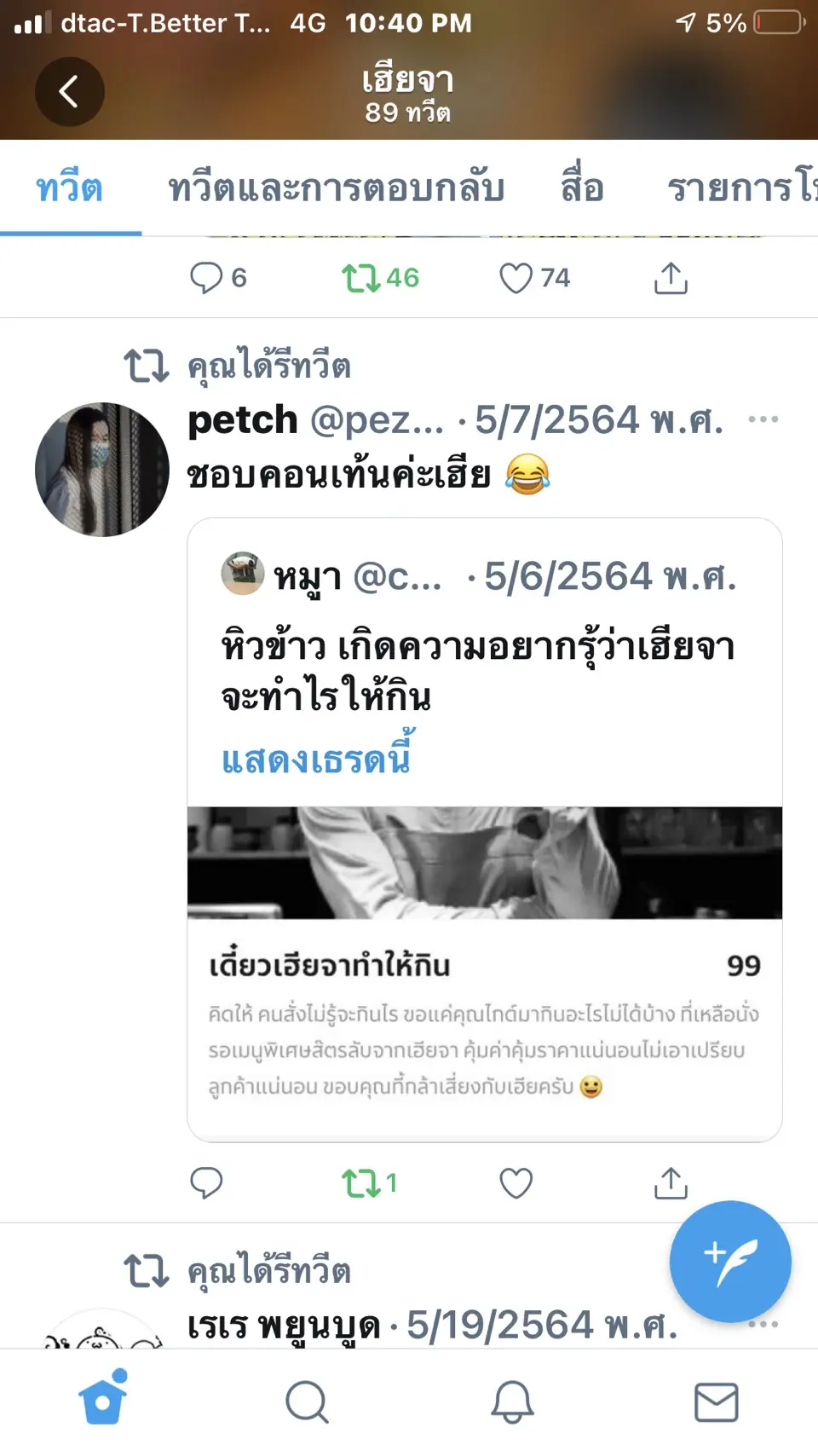Viewport: 818px width, 1456px height.
Task: Switch to the สื่อ tab
Action: coord(582,188)
